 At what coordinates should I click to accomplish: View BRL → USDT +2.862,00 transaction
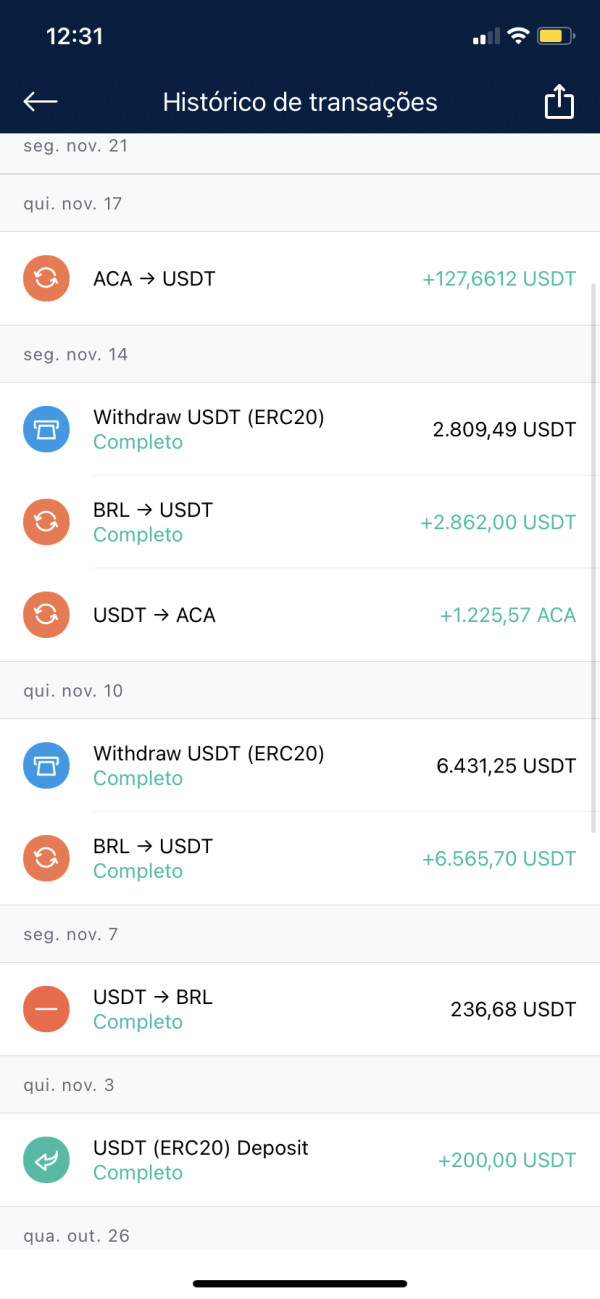pyautogui.click(x=300, y=522)
